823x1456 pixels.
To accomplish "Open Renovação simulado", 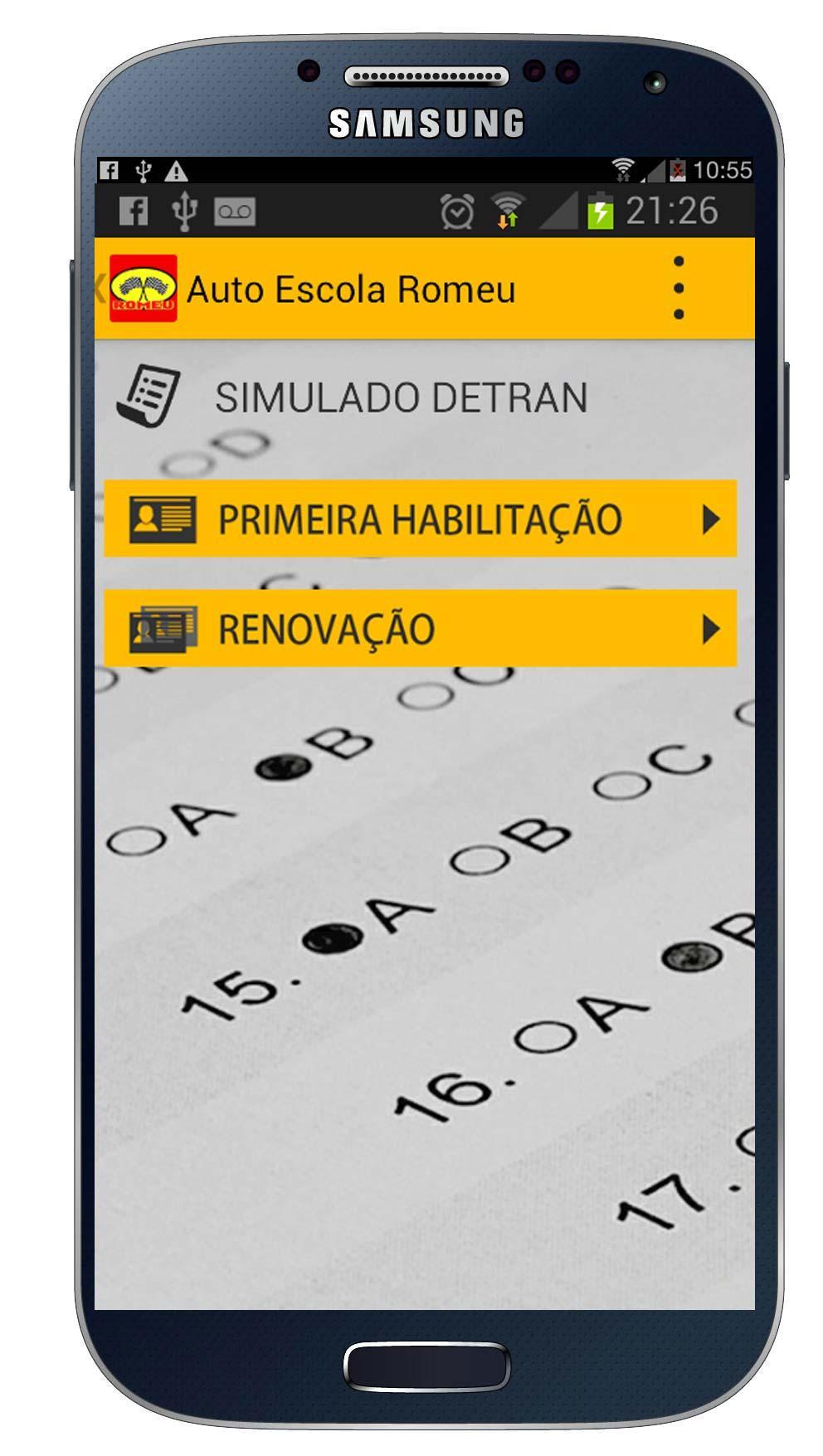I will (x=420, y=628).
